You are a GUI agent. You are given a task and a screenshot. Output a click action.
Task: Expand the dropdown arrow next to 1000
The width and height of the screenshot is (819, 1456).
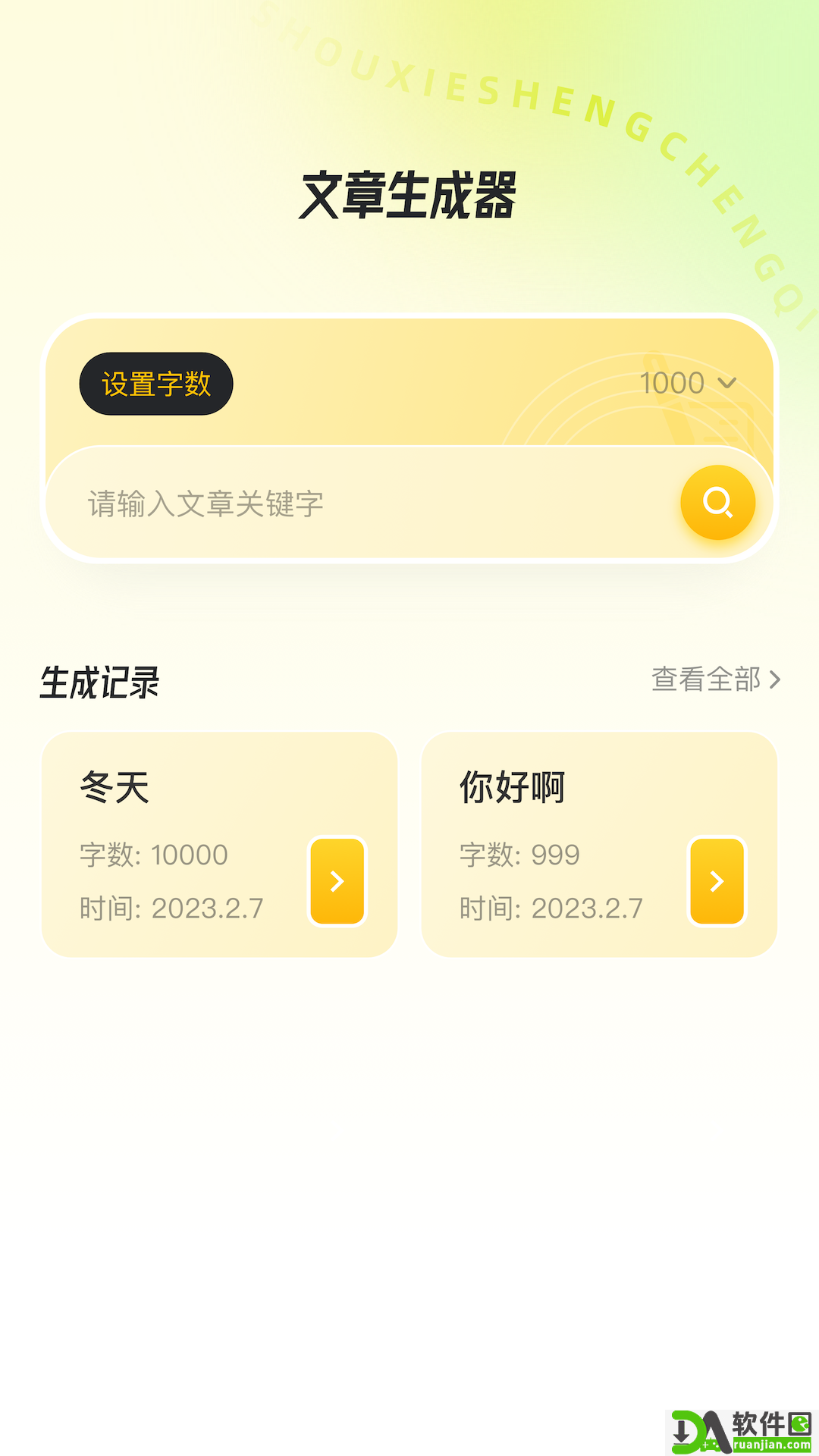pos(726,383)
